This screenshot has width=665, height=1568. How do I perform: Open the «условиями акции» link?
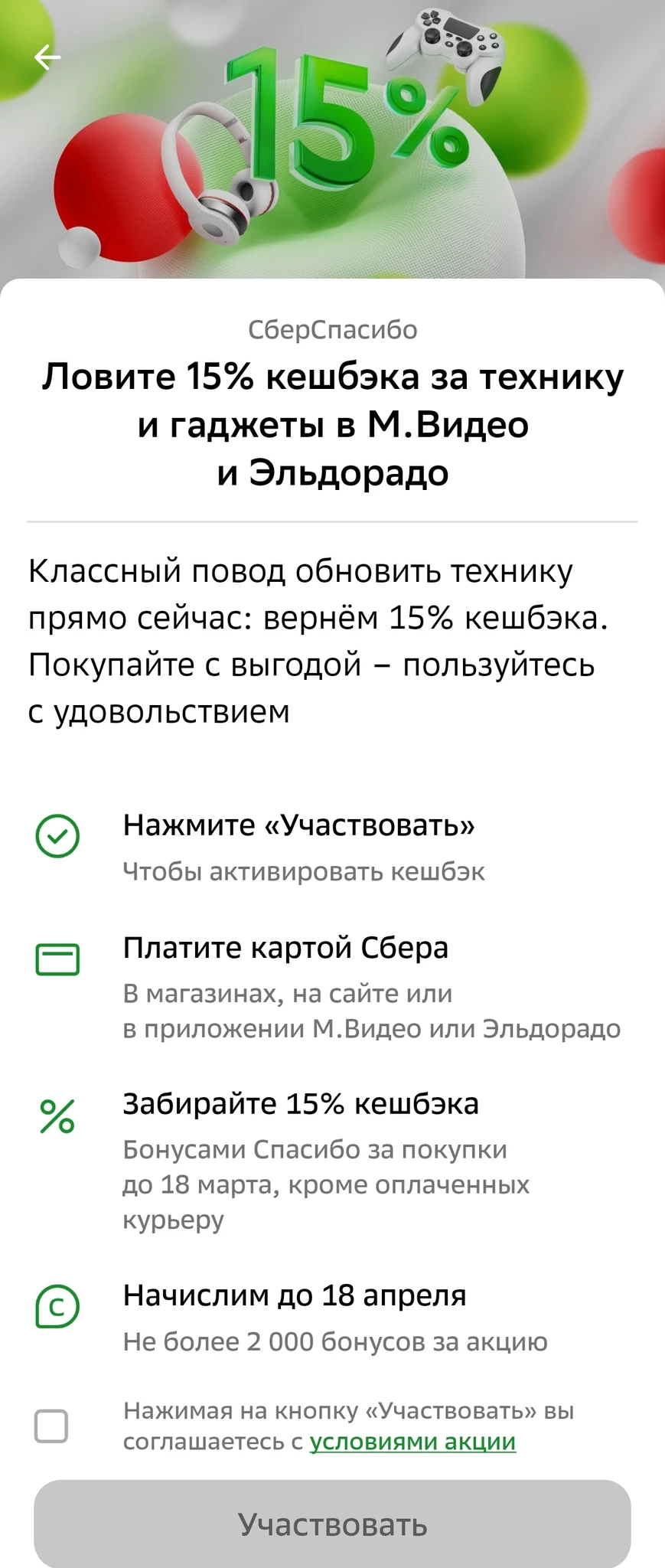(412, 1442)
